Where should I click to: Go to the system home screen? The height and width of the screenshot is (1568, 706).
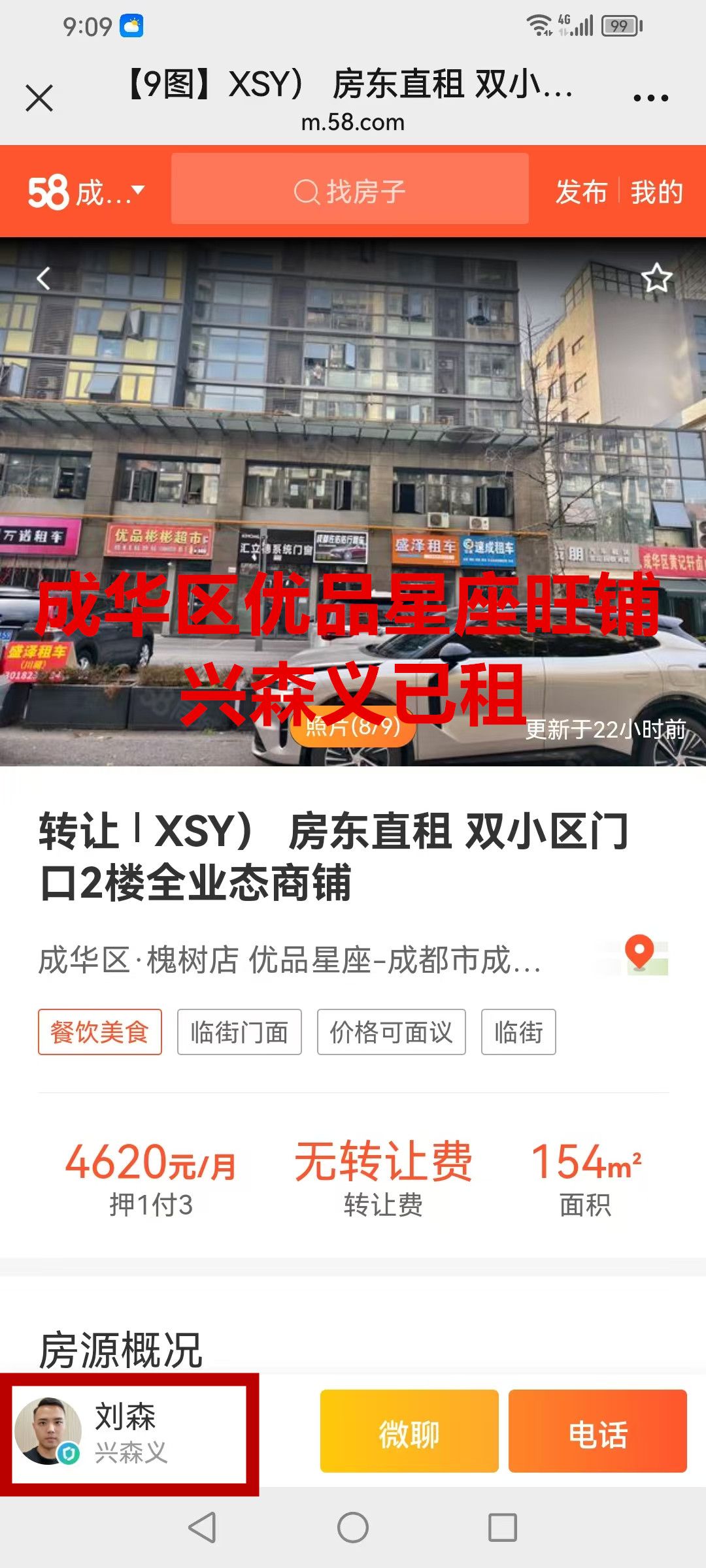pyautogui.click(x=353, y=1527)
